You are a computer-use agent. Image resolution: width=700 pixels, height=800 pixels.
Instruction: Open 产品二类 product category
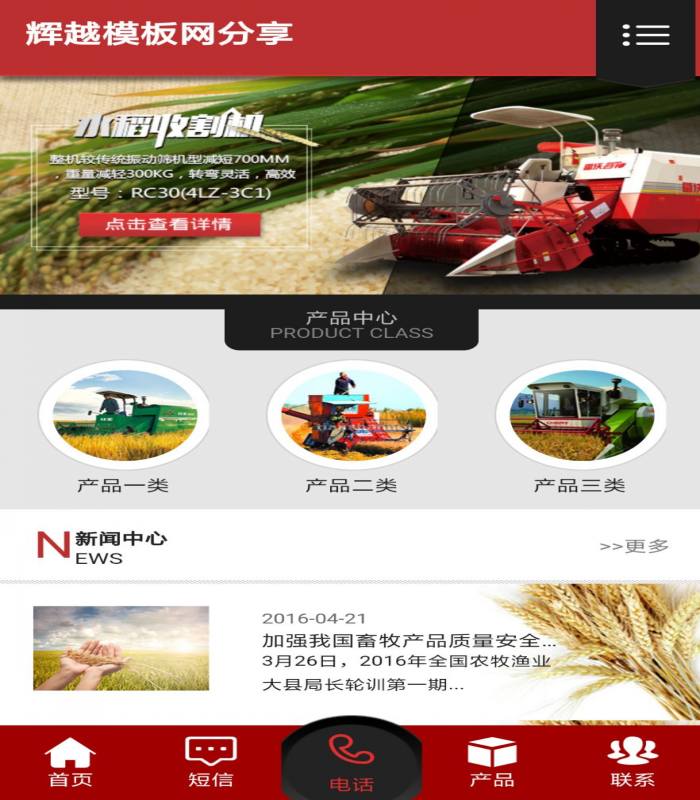coord(352,415)
